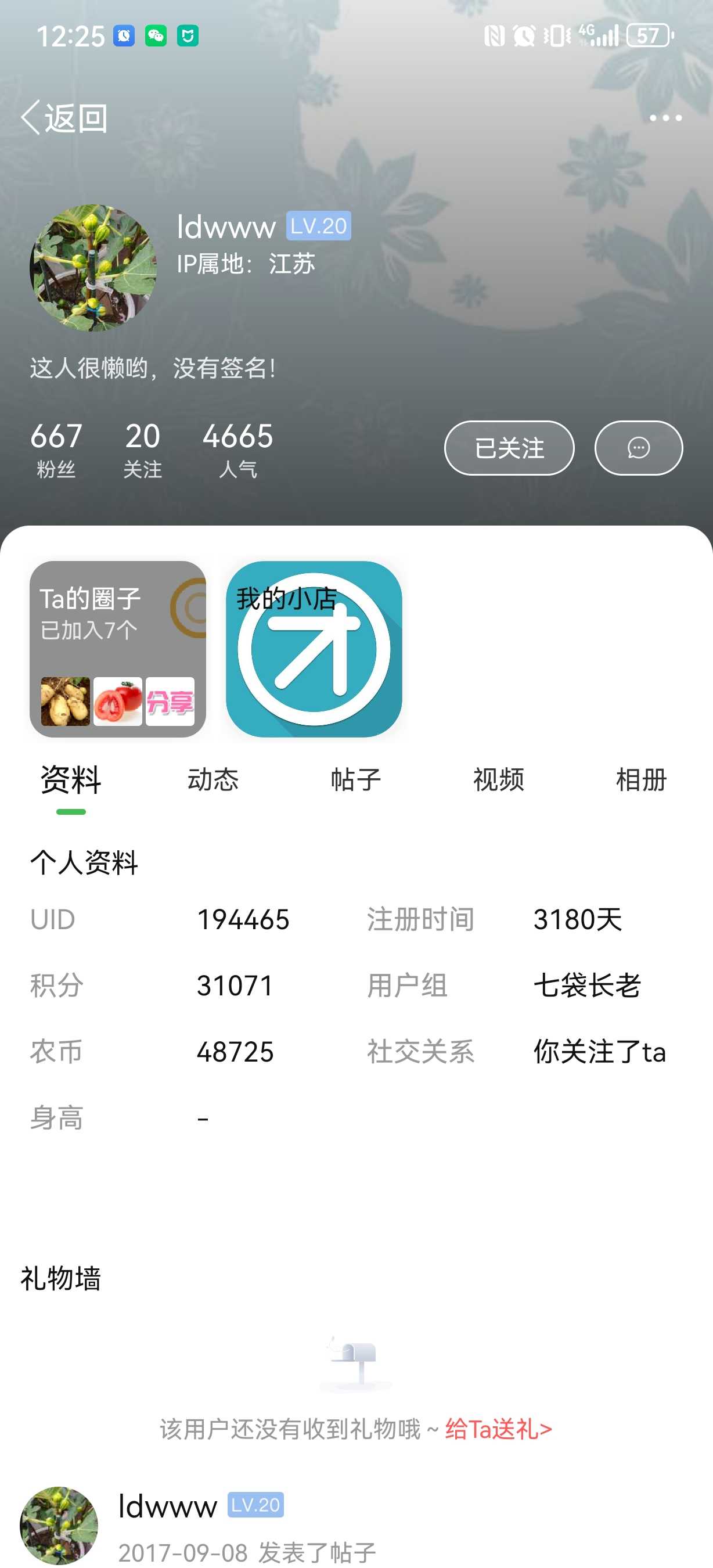Viewport: 713px width, 1568px height.
Task: Open ldwww's 2017-09-08 post entry
Action: [x=356, y=1527]
